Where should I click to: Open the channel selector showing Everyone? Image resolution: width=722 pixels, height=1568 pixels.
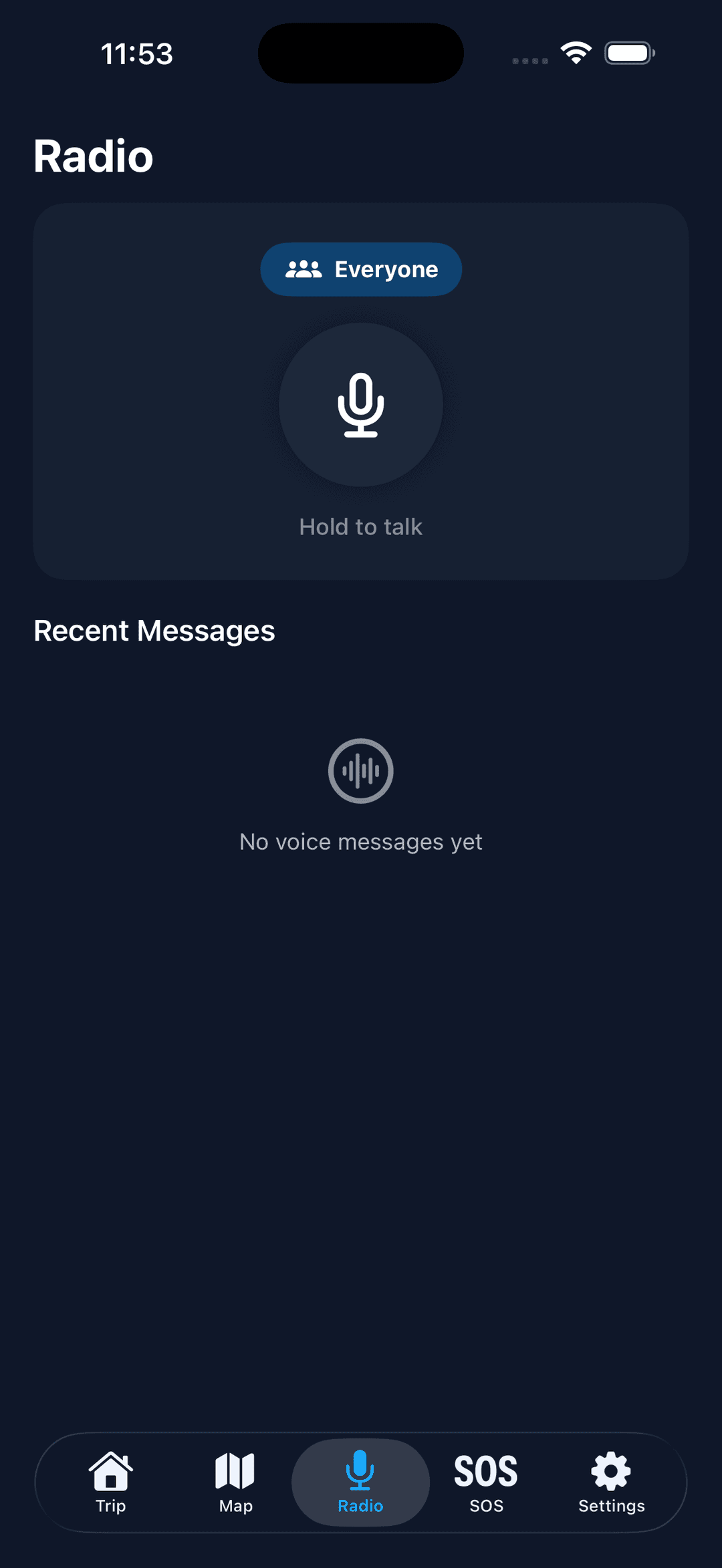360,269
